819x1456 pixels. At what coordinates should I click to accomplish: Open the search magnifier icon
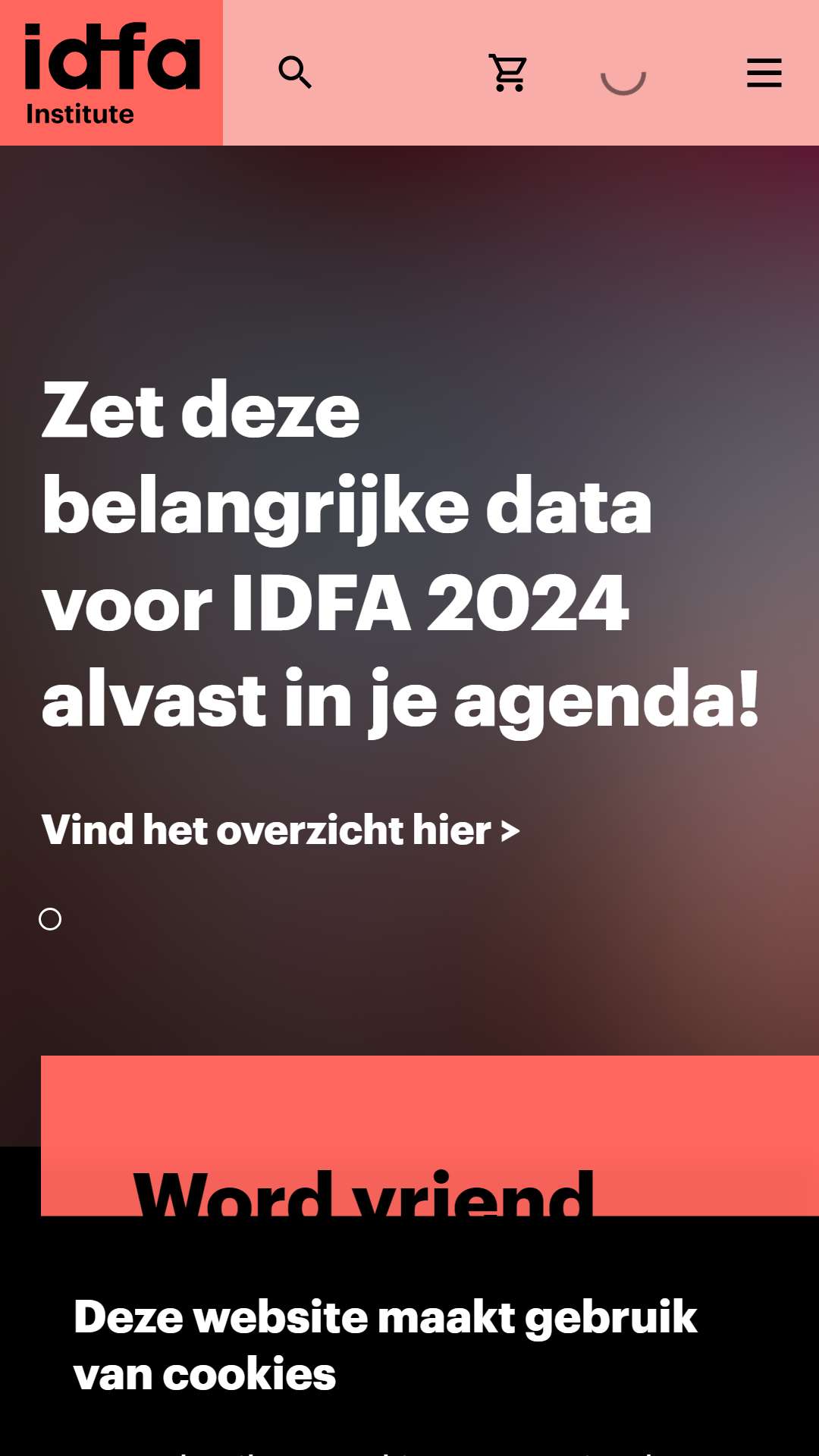coord(295,73)
